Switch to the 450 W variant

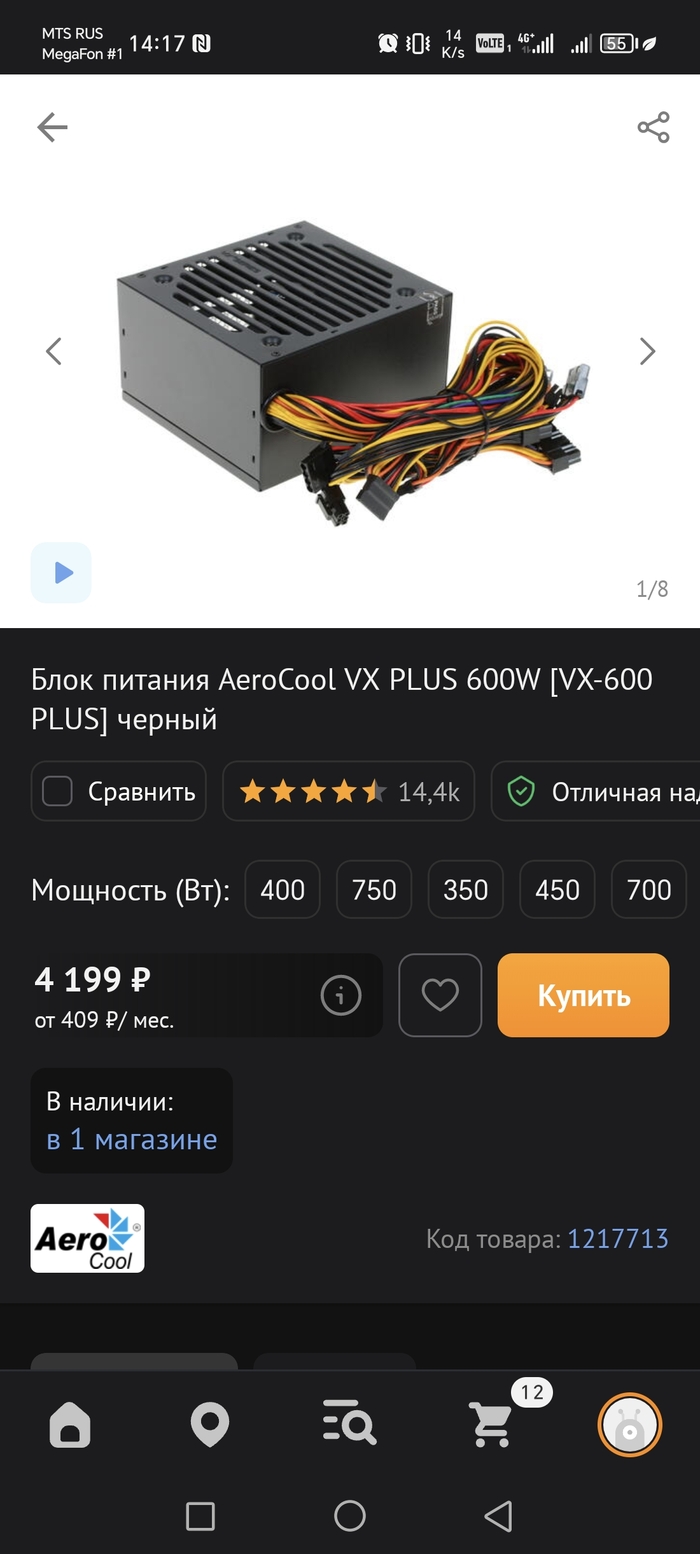tap(557, 889)
